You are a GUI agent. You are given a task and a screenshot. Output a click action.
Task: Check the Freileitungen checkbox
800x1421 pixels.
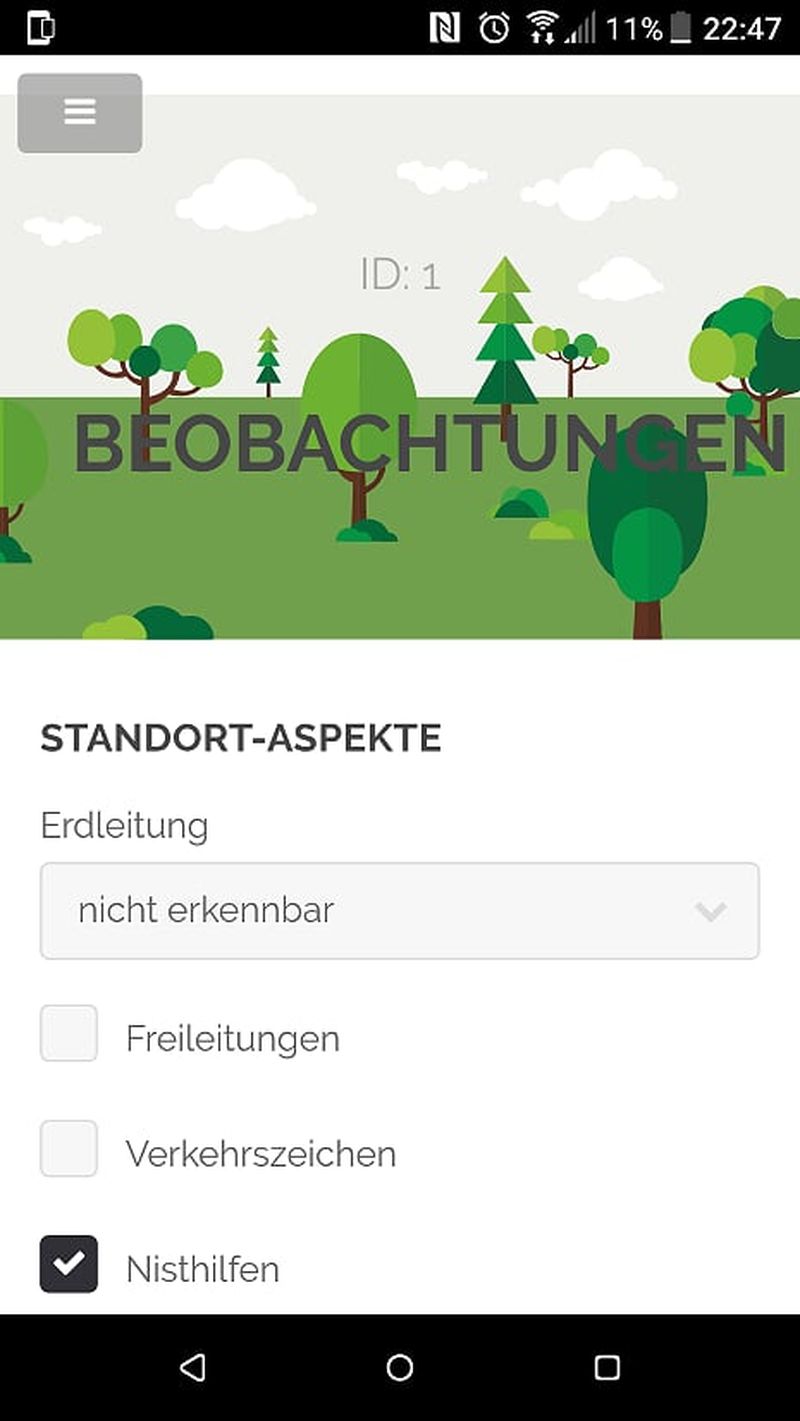pyautogui.click(x=69, y=1034)
